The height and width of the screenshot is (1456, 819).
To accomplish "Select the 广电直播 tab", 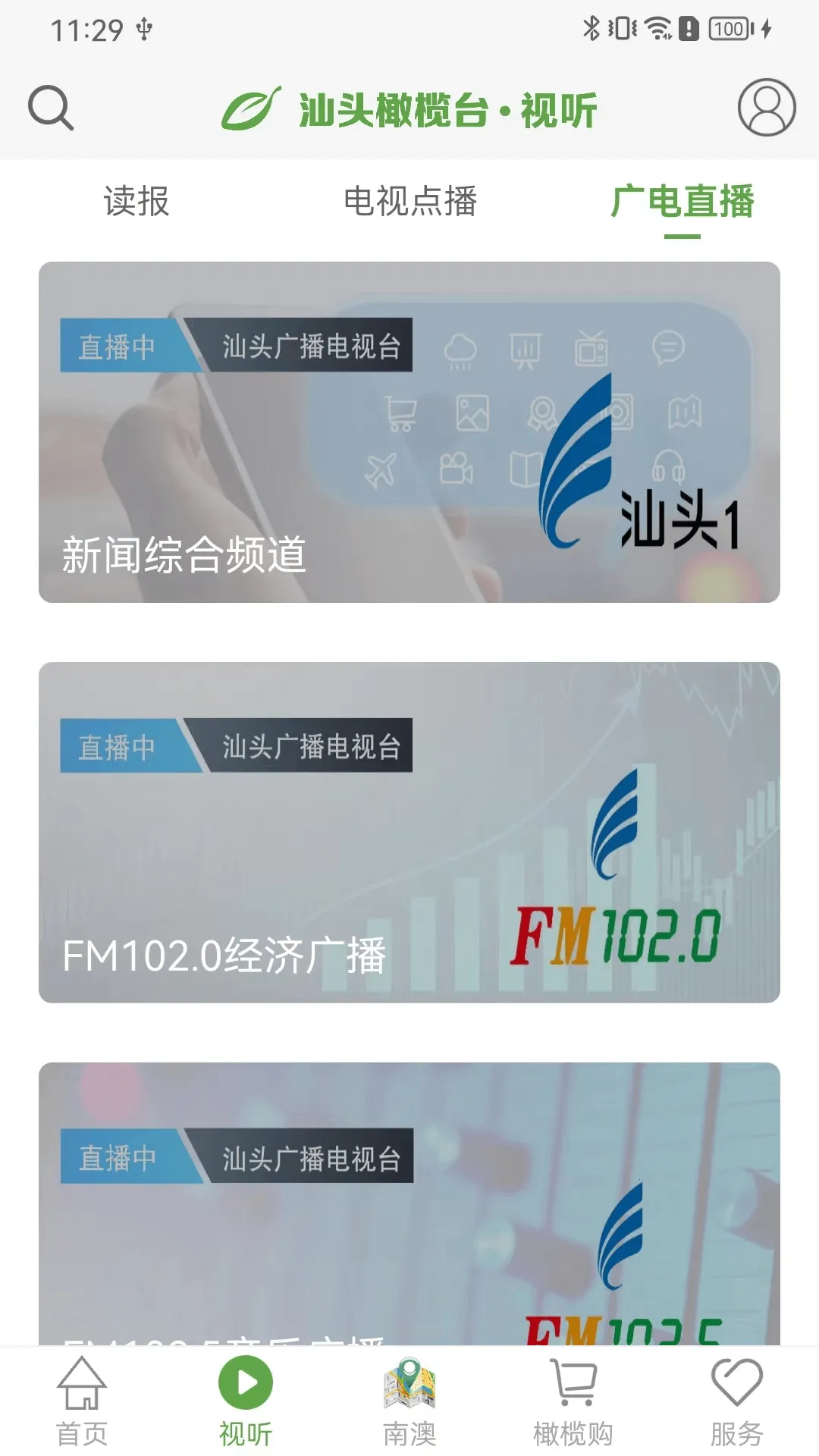I will coord(682,202).
